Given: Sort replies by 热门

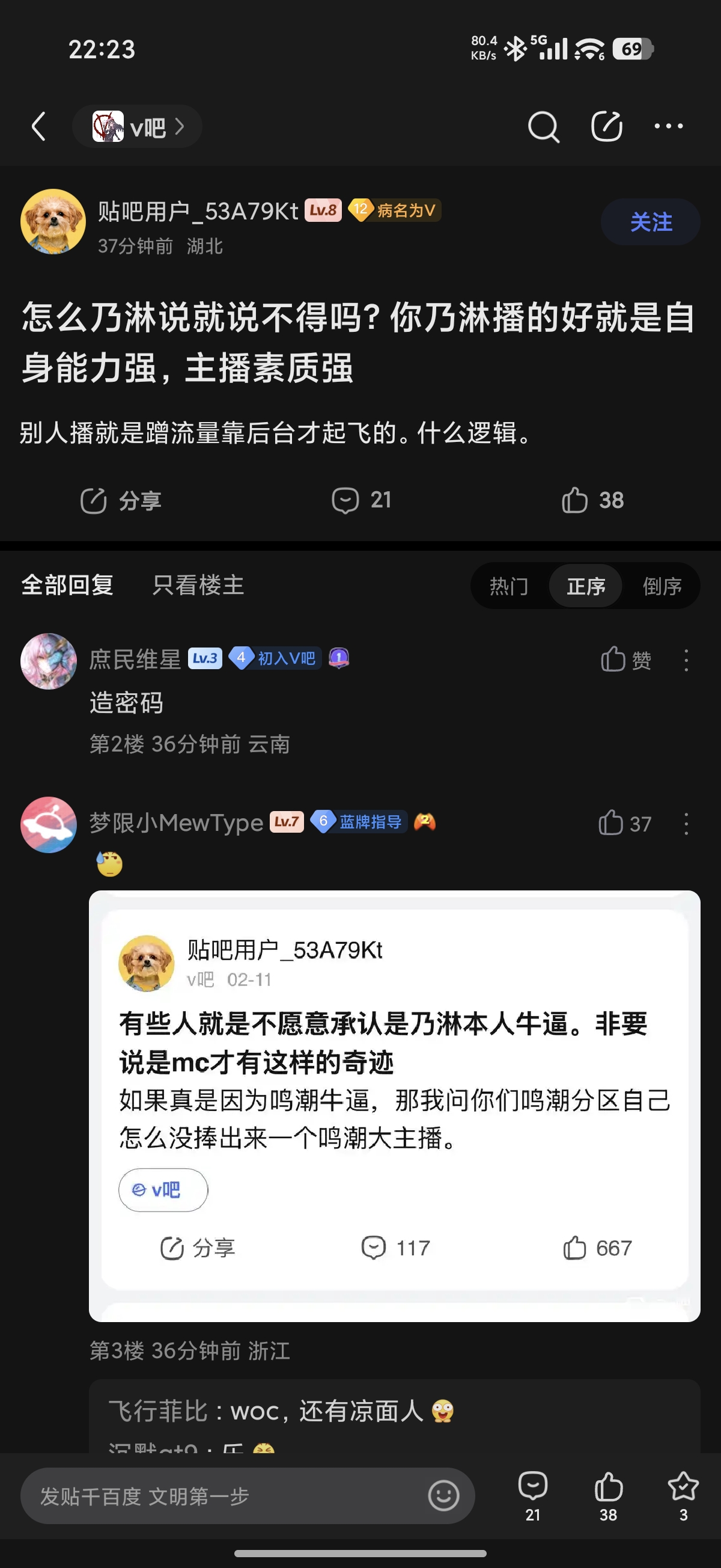Looking at the screenshot, I should [x=509, y=586].
